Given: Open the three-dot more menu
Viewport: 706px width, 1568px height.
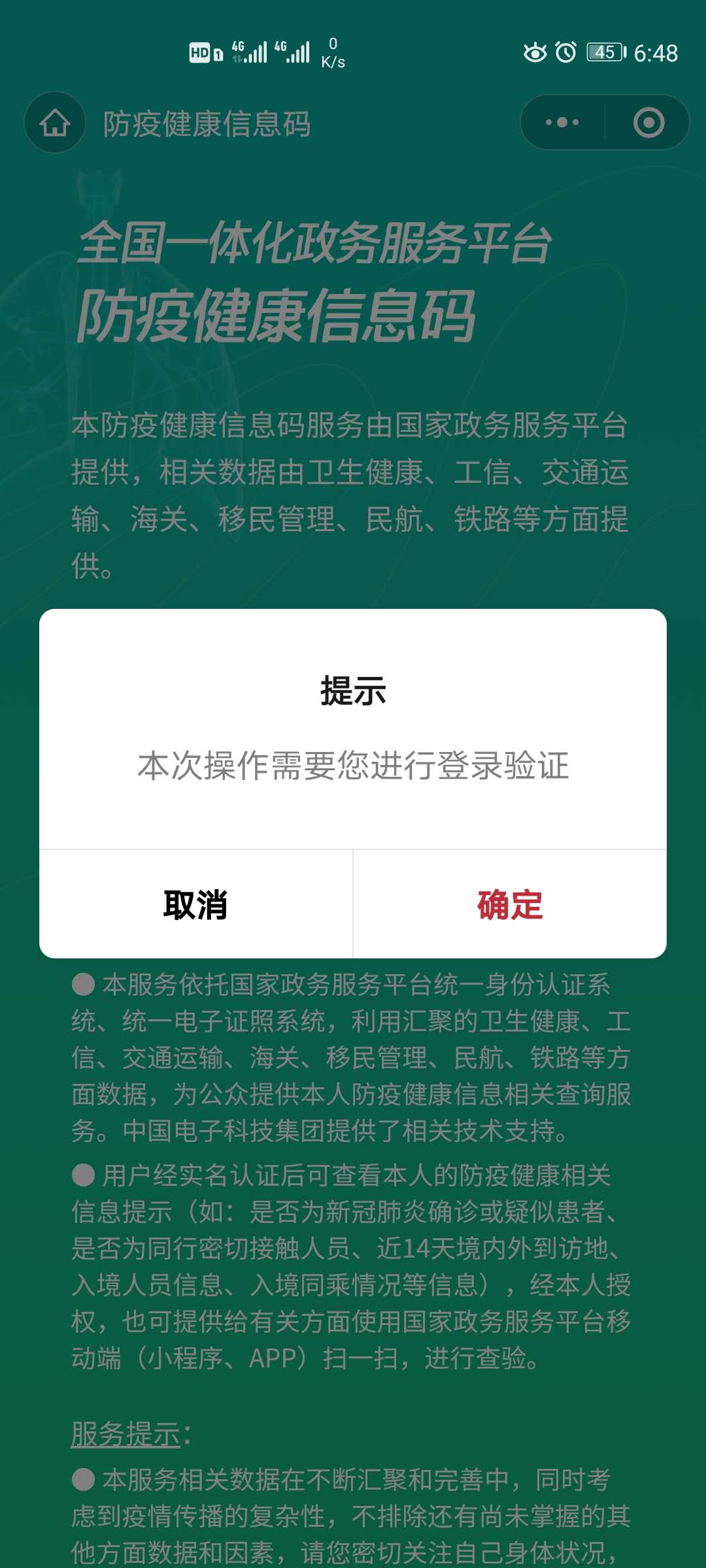Looking at the screenshot, I should 562,123.
